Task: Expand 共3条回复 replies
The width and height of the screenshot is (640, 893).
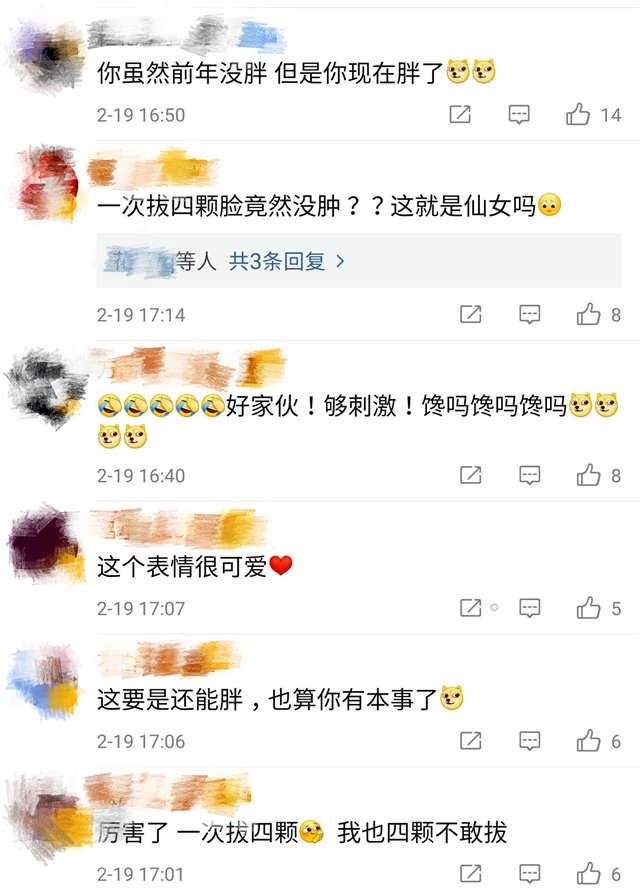Action: [x=287, y=262]
